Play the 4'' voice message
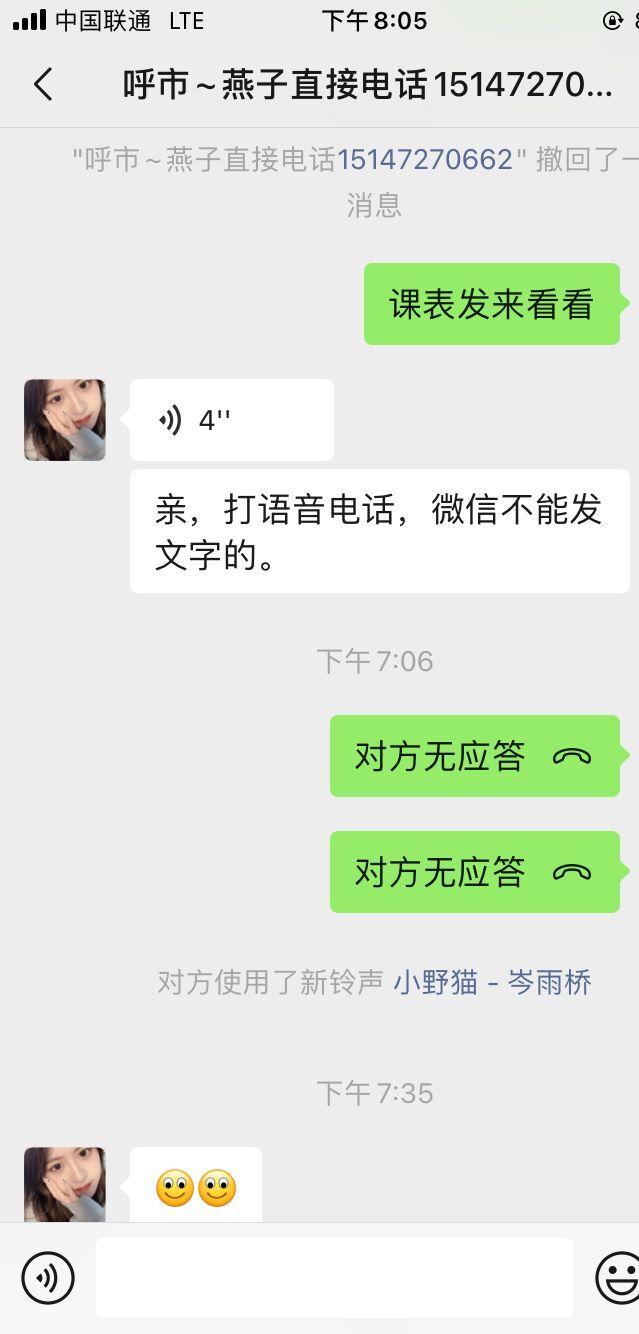 pyautogui.click(x=231, y=420)
